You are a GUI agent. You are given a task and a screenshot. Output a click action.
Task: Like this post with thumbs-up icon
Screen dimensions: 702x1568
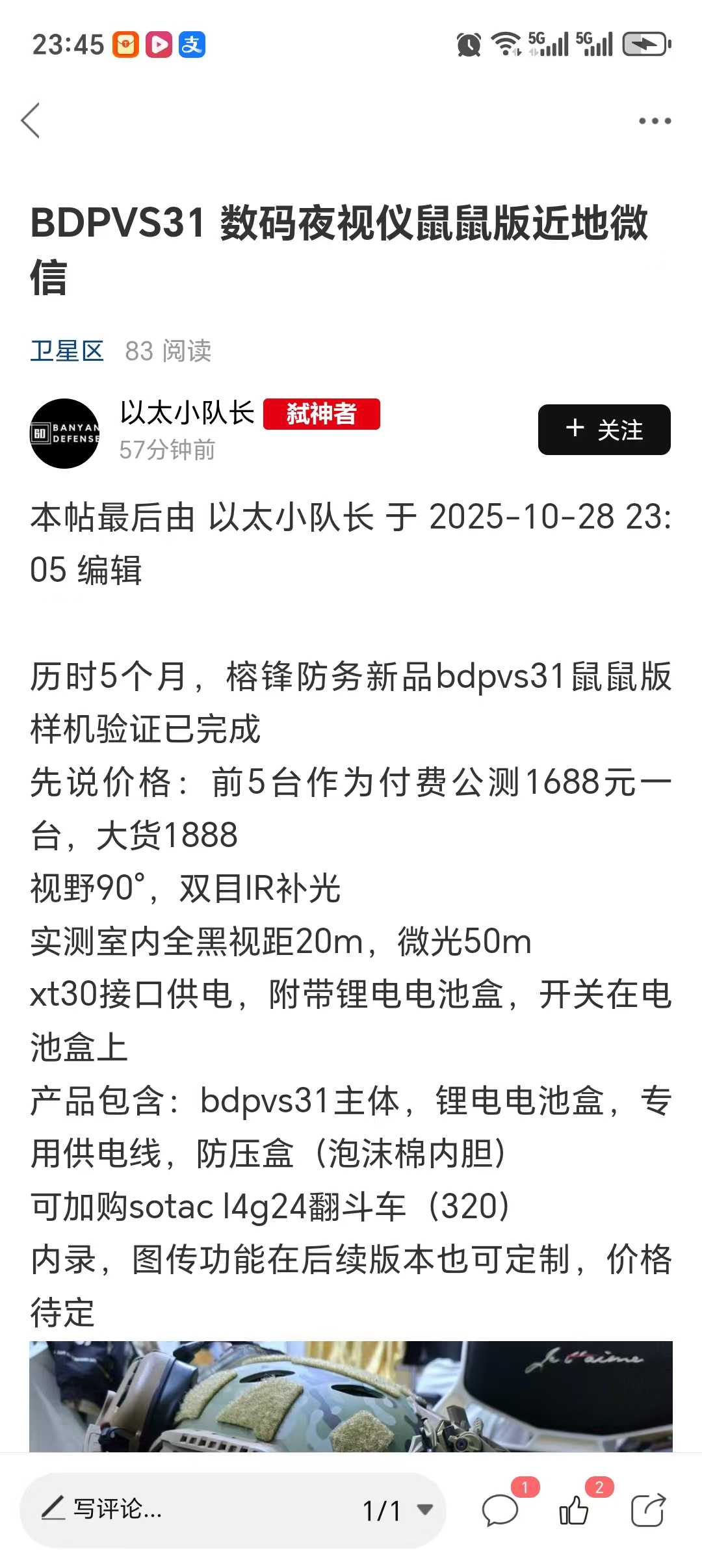coord(574,1509)
